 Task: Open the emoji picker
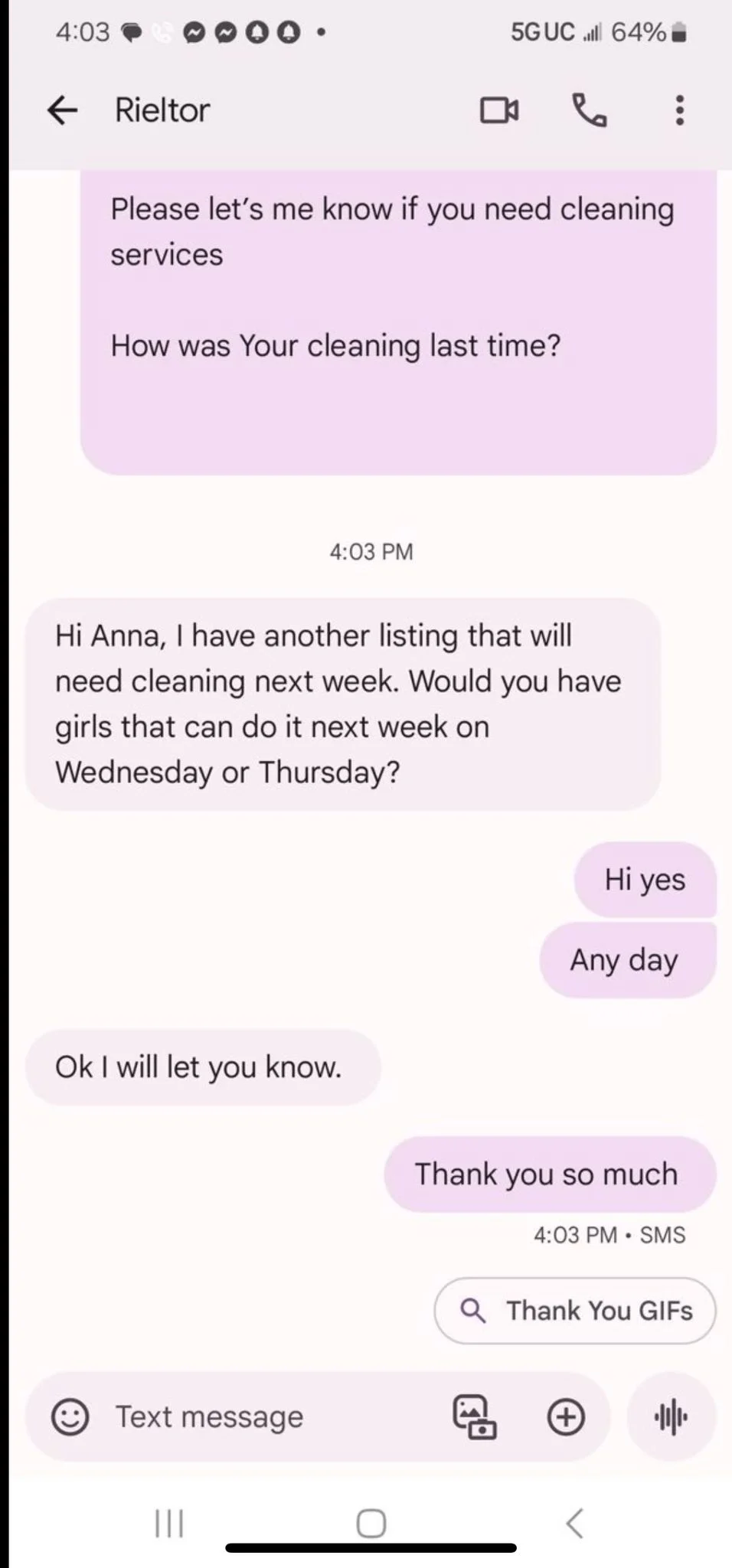(x=70, y=1417)
